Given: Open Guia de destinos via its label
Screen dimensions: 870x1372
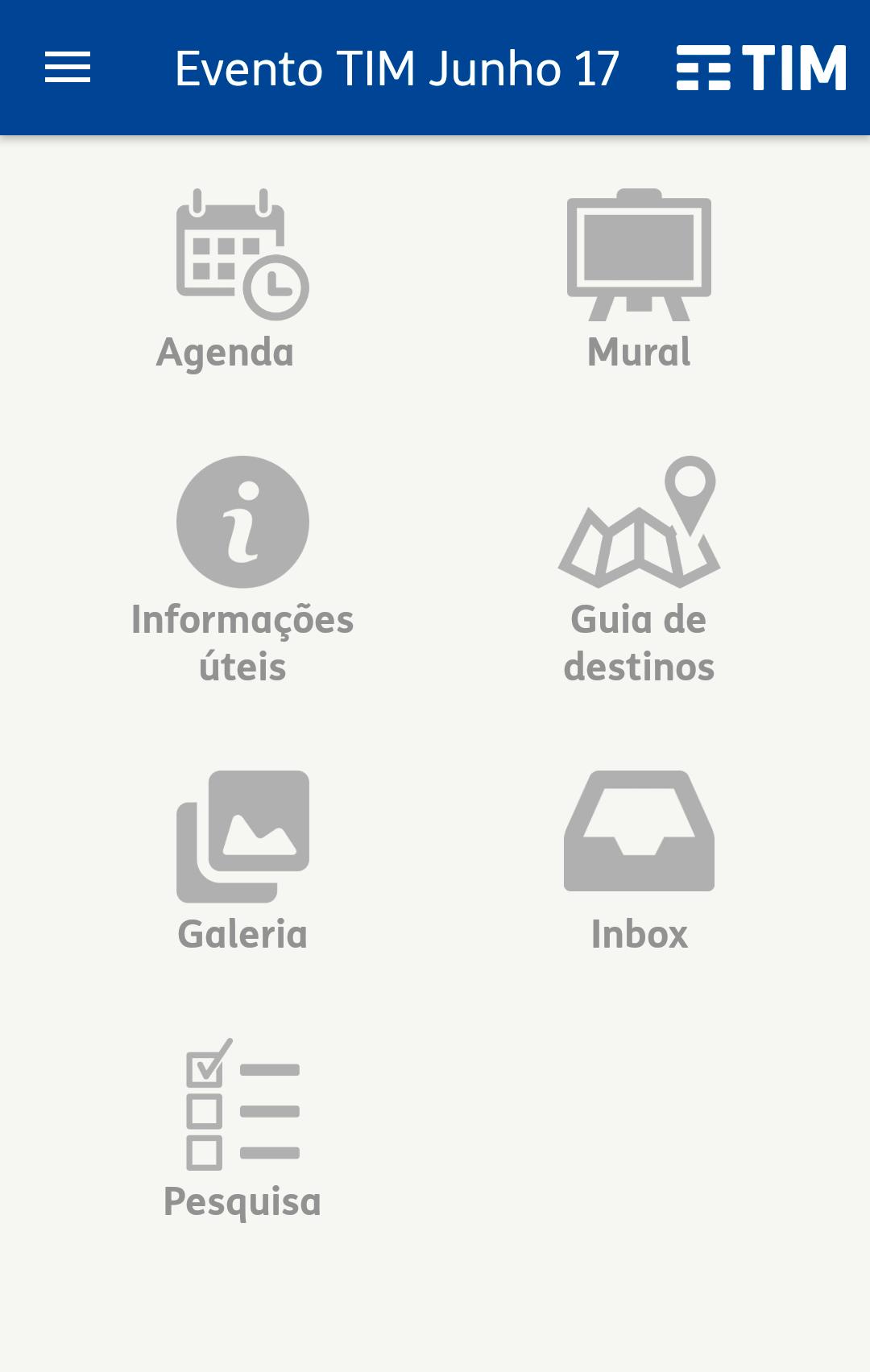Looking at the screenshot, I should (639, 643).
